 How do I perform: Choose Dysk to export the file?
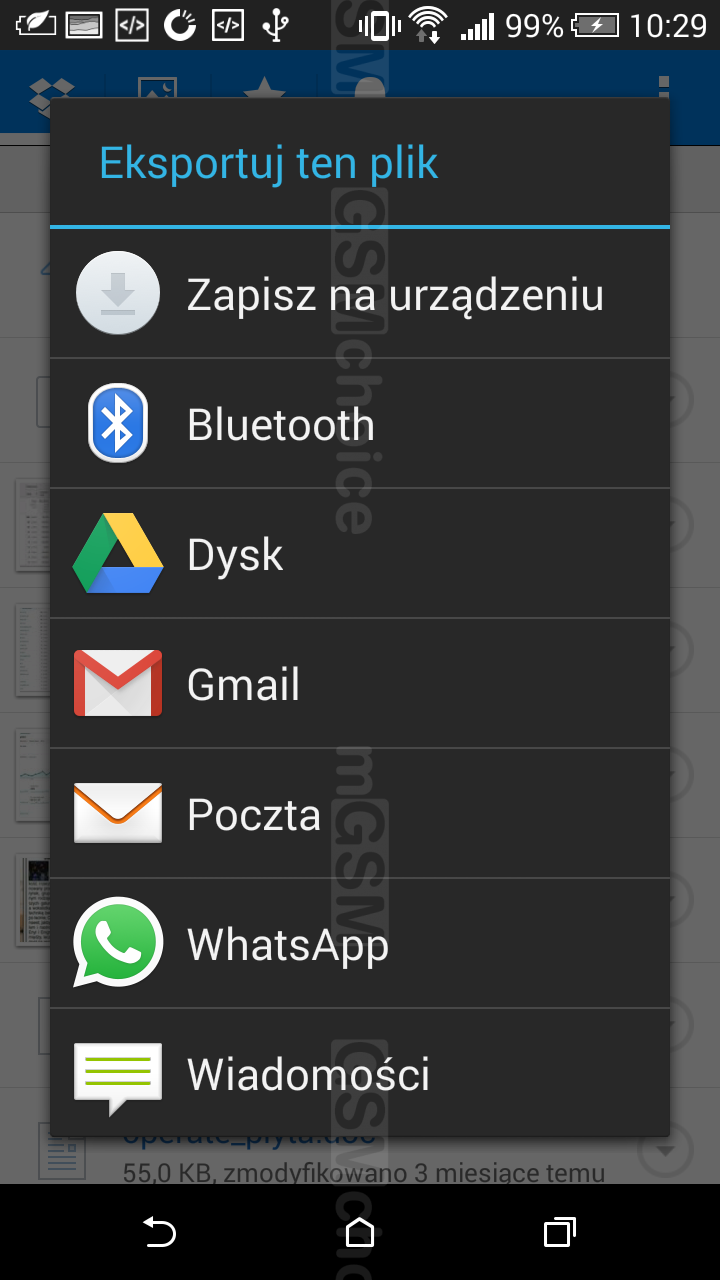click(x=360, y=554)
